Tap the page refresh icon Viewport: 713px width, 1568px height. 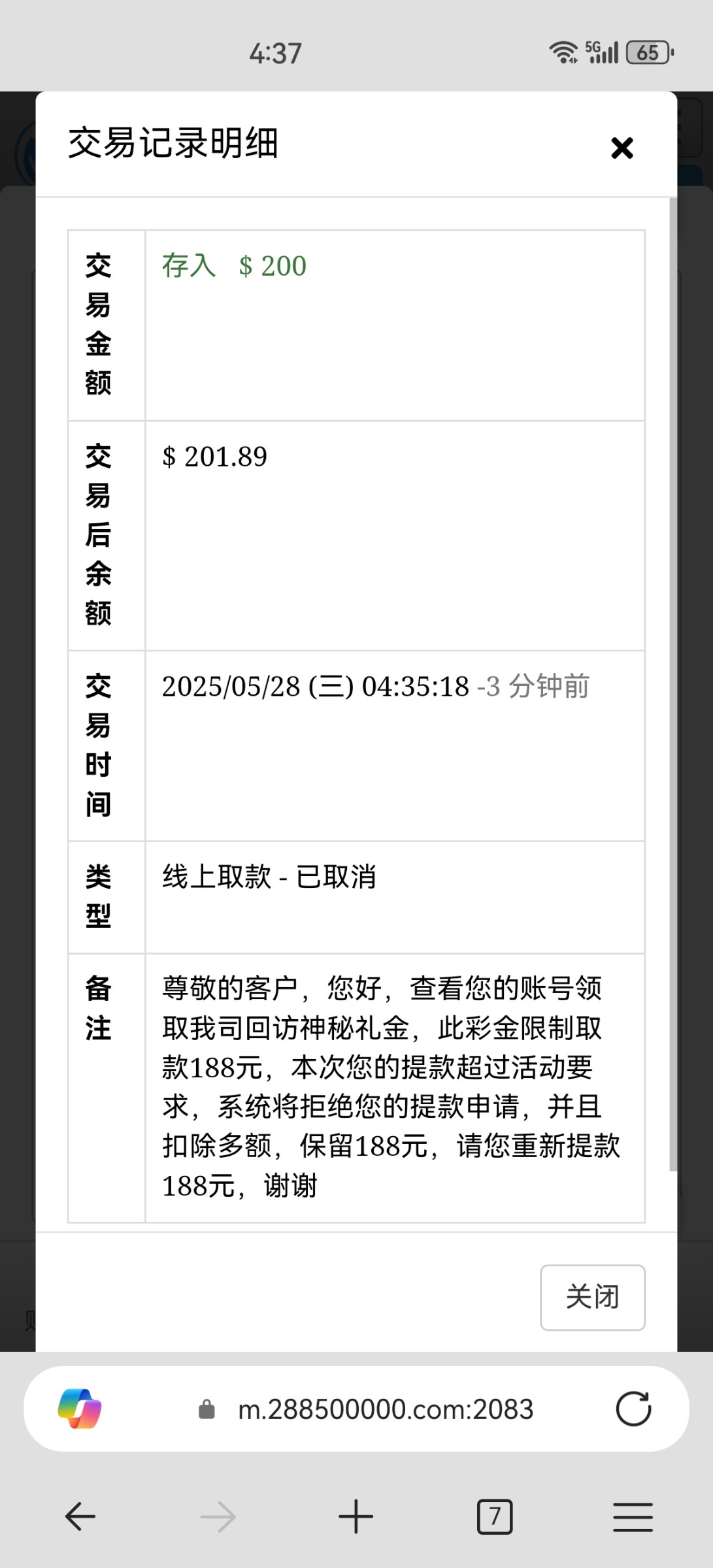633,1409
